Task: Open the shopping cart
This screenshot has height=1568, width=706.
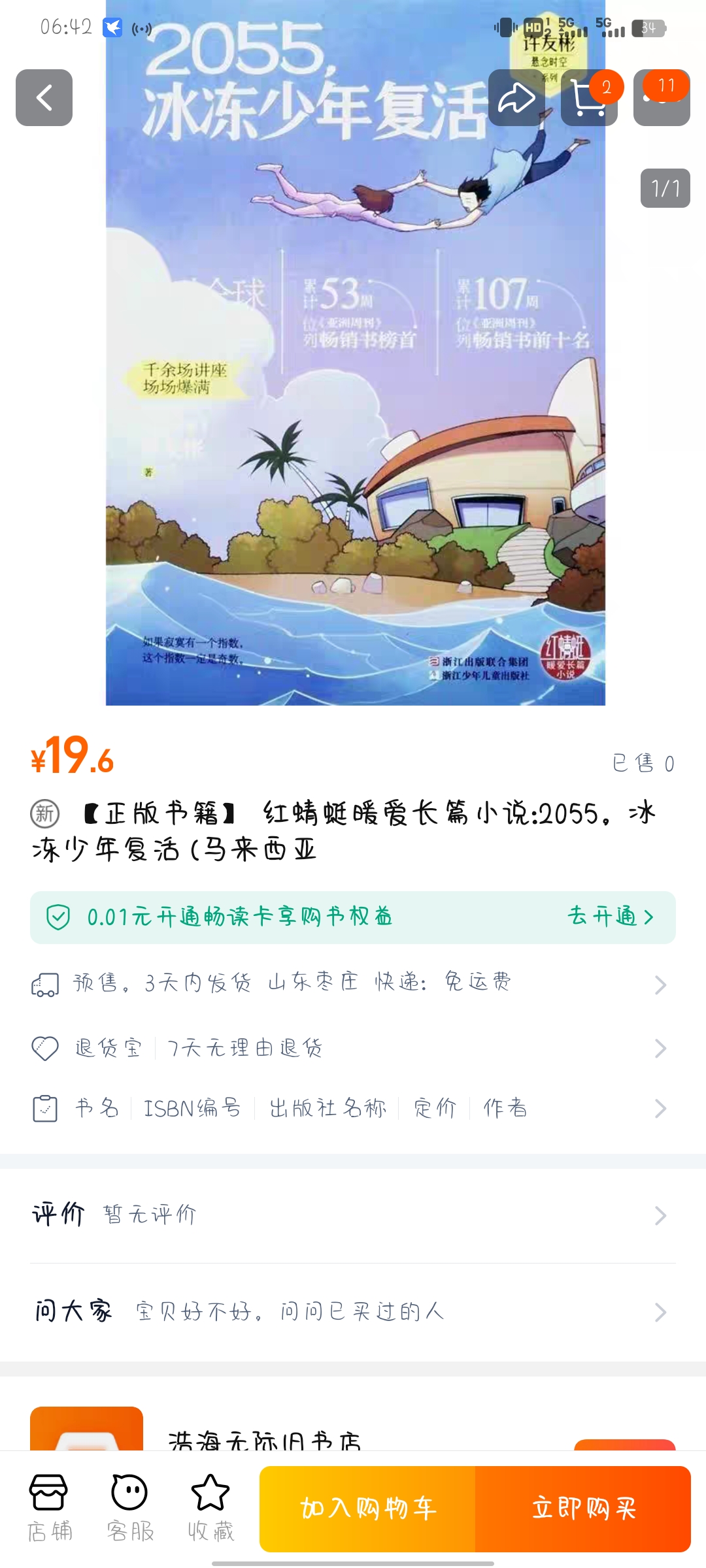Action: (x=588, y=98)
